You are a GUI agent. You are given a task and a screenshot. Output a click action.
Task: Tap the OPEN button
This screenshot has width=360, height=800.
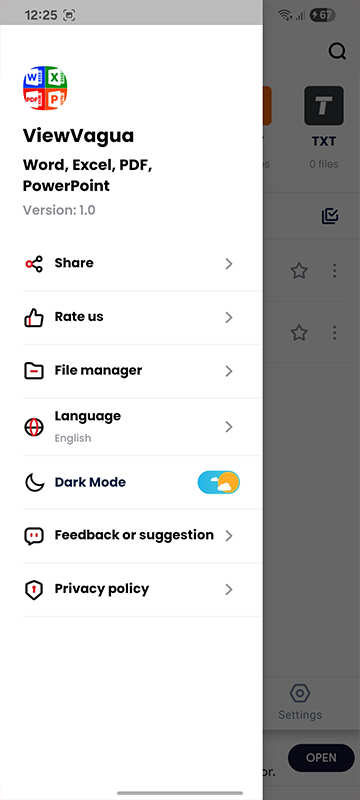pyautogui.click(x=321, y=758)
